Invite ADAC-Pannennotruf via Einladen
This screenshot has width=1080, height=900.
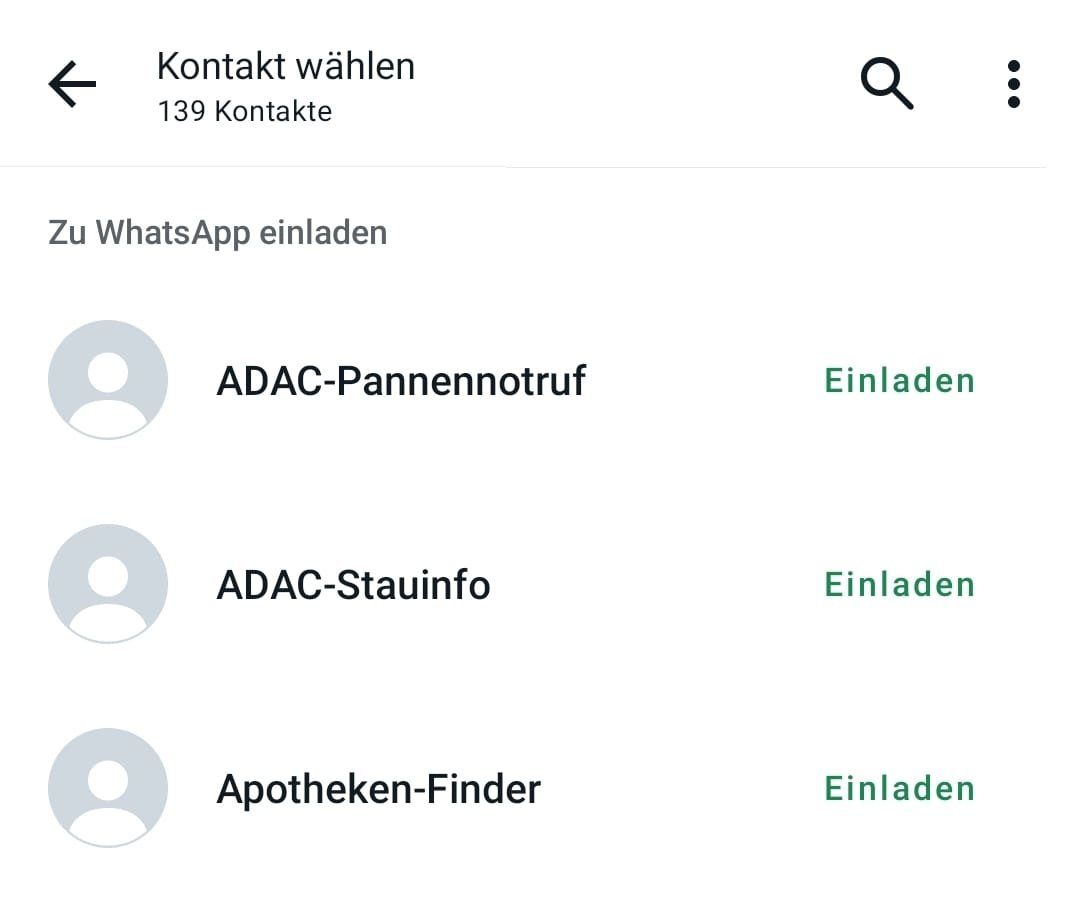click(x=899, y=381)
